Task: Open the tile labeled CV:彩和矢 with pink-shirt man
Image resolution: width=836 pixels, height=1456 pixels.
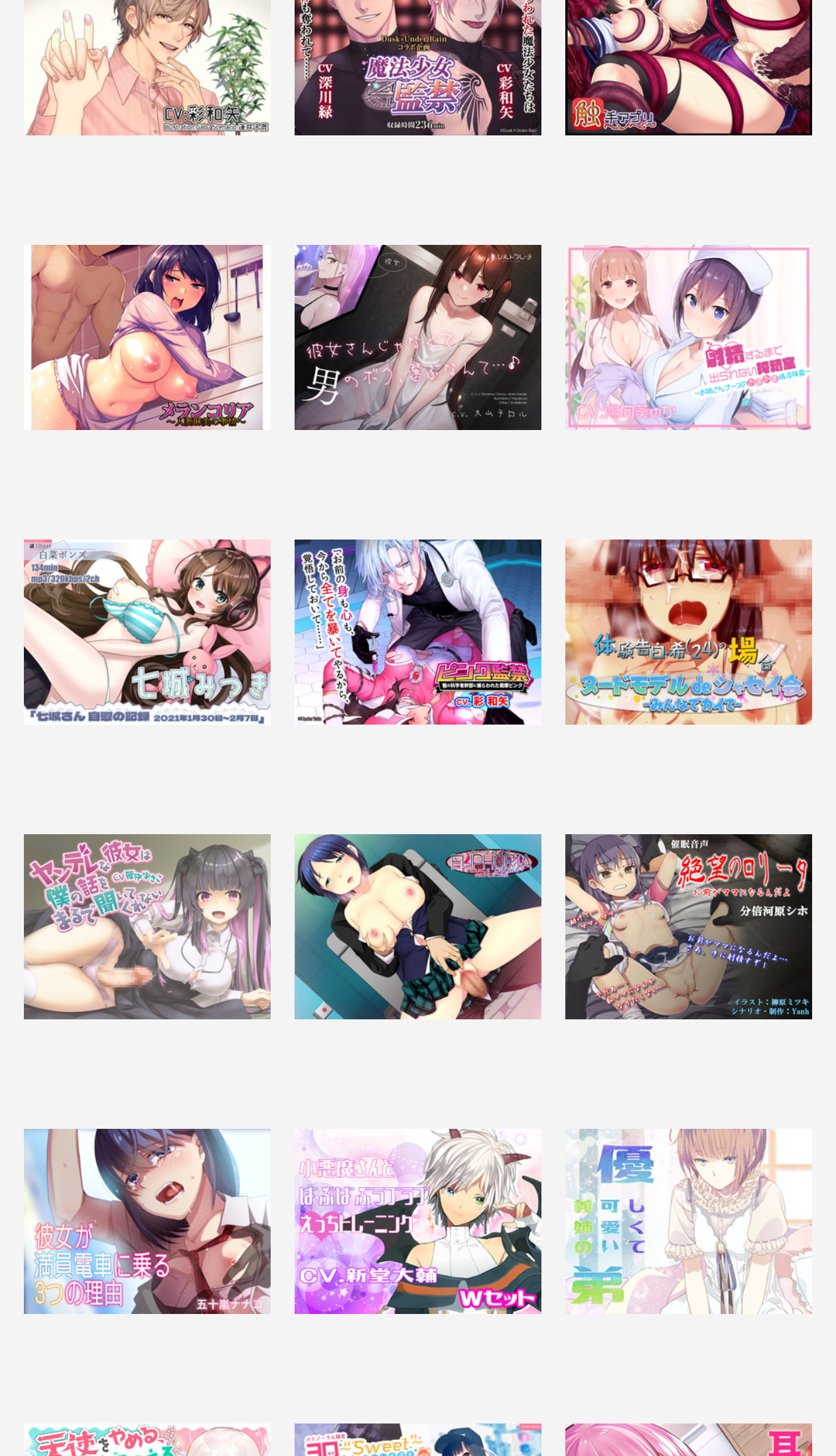Action: pyautogui.click(x=147, y=67)
